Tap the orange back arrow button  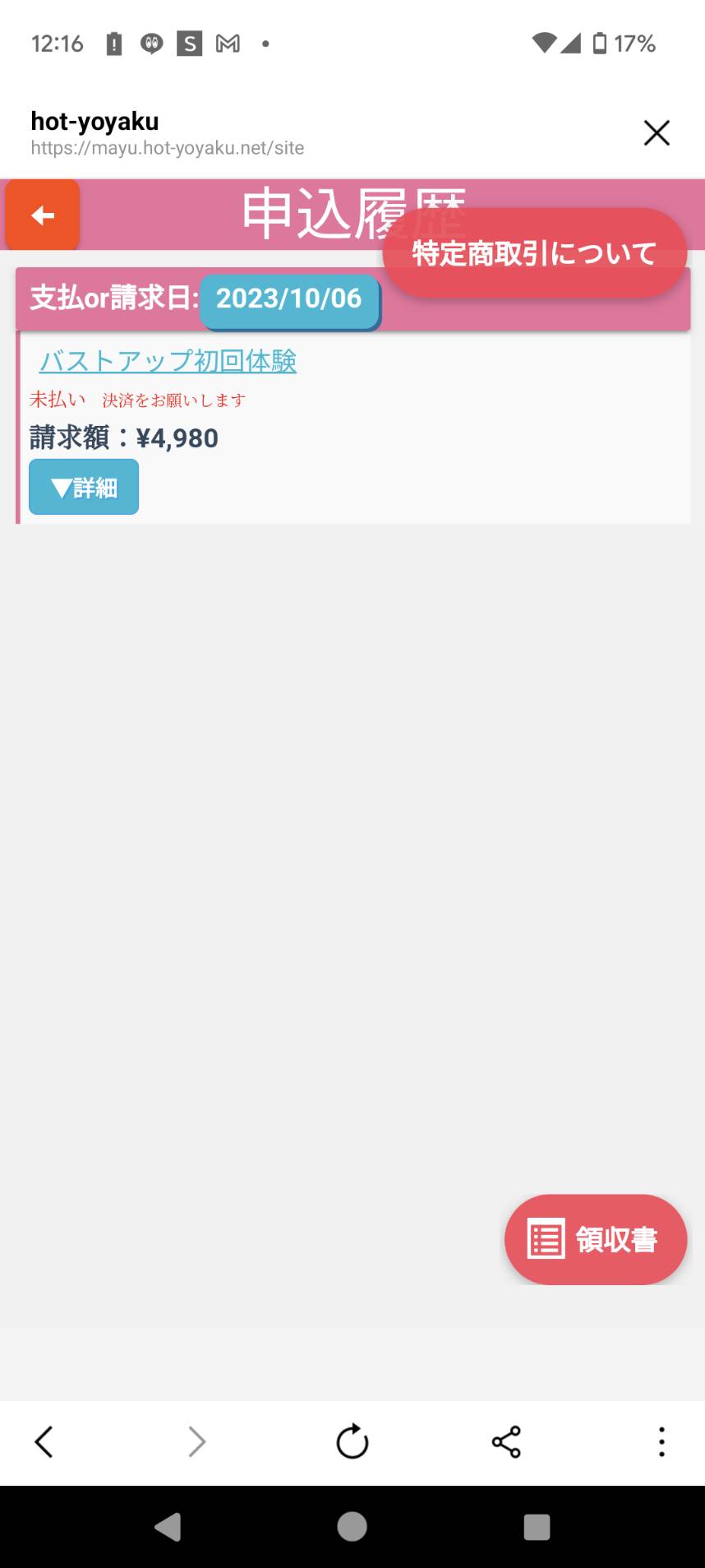click(x=43, y=215)
